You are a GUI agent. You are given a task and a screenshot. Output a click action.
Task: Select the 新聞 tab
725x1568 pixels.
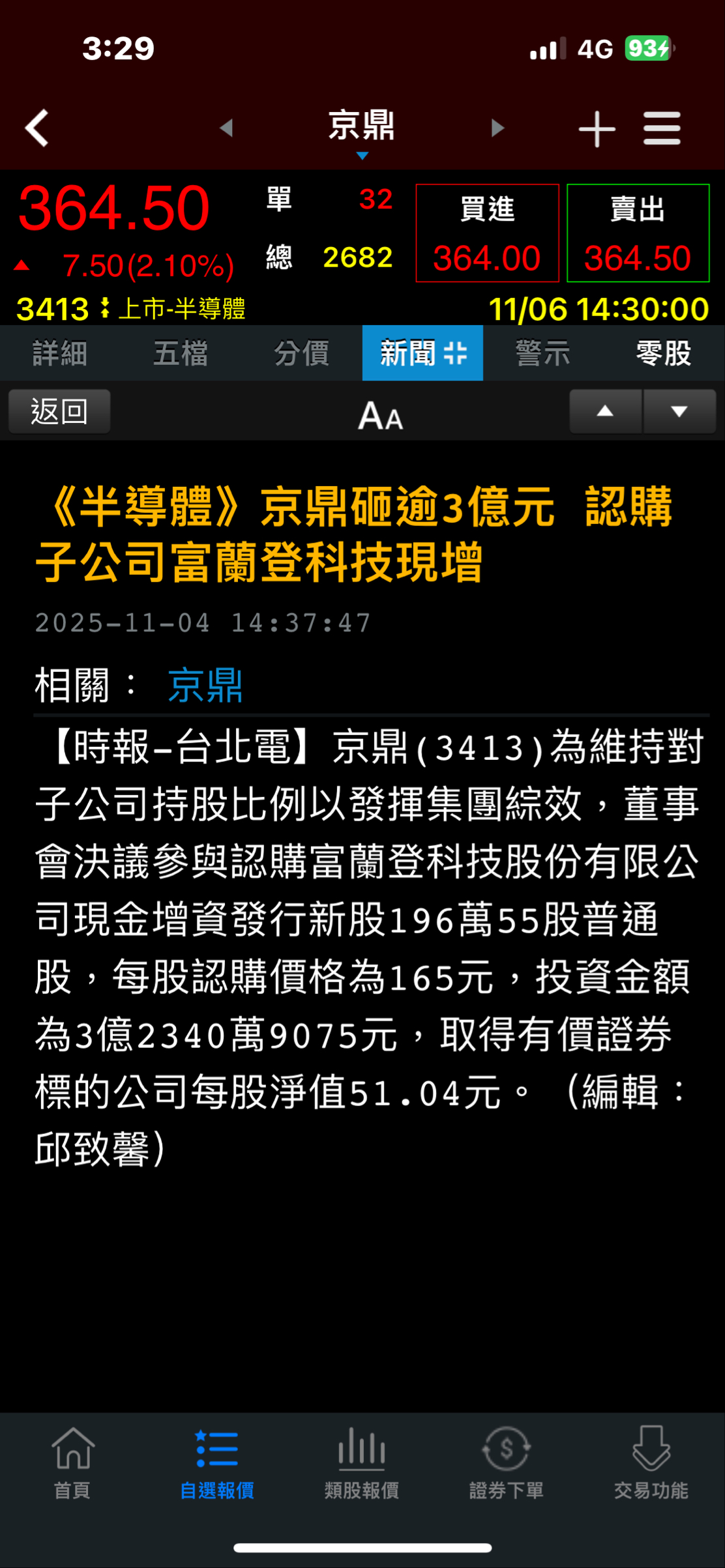click(x=422, y=353)
